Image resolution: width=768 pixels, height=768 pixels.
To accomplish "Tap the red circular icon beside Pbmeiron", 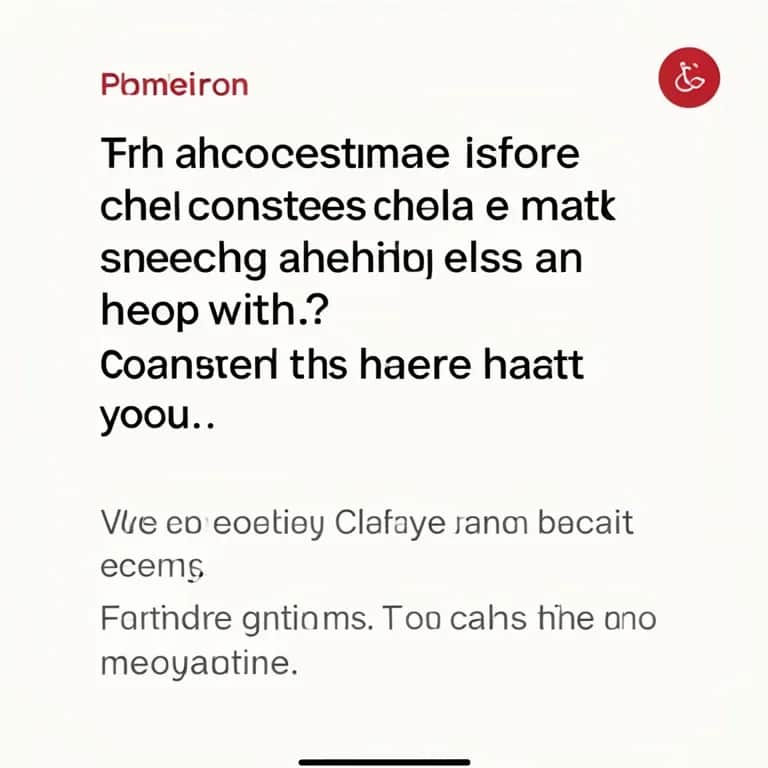I will (689, 78).
